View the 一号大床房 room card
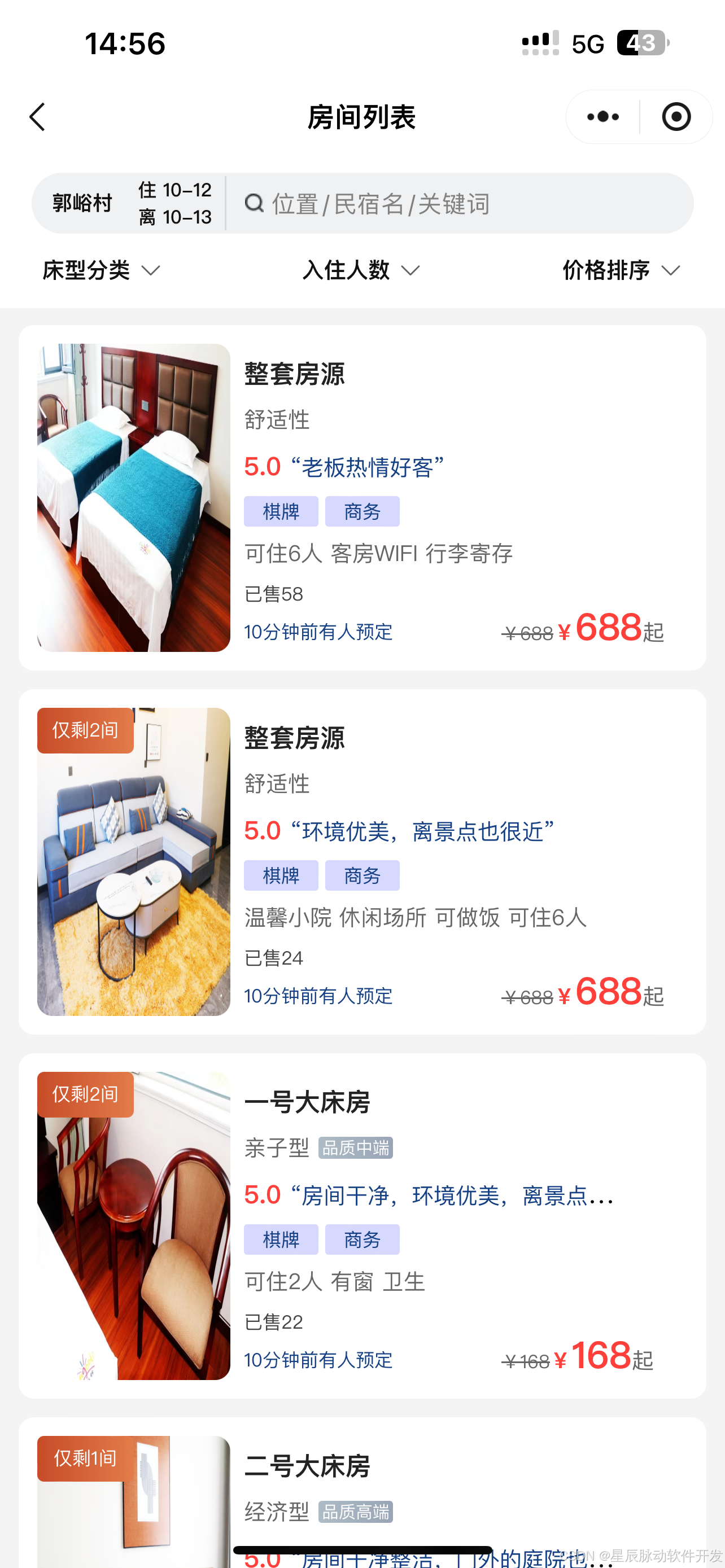 (x=362, y=1225)
